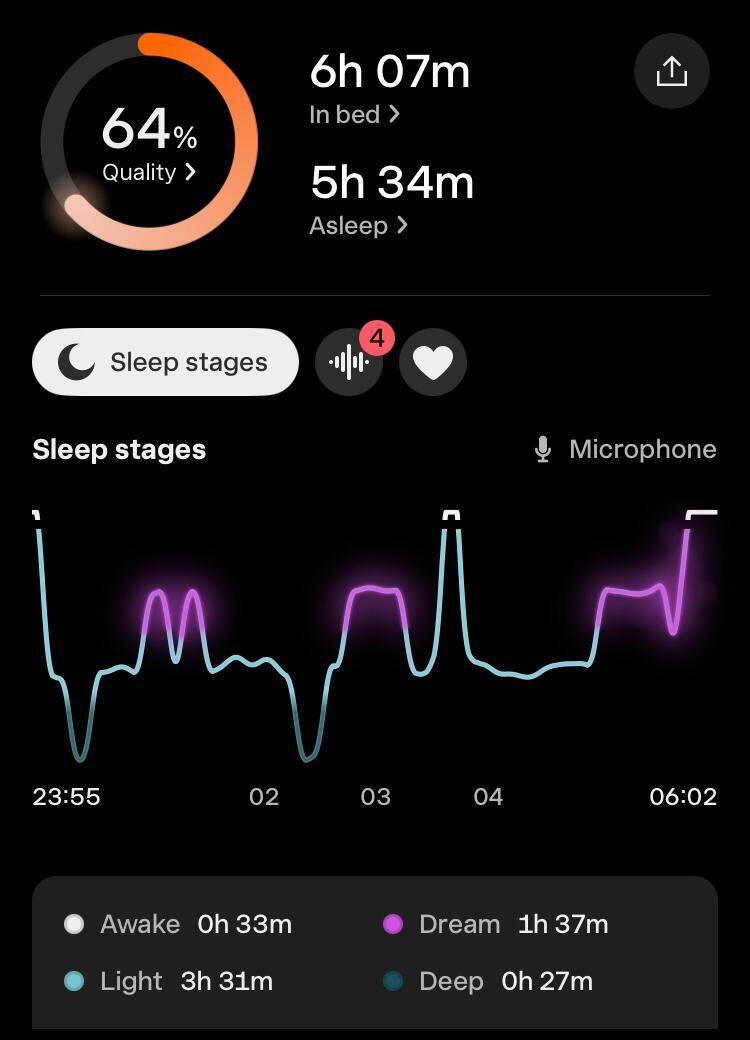Open the Asleep duration details
The height and width of the screenshot is (1040, 750).
(x=358, y=226)
